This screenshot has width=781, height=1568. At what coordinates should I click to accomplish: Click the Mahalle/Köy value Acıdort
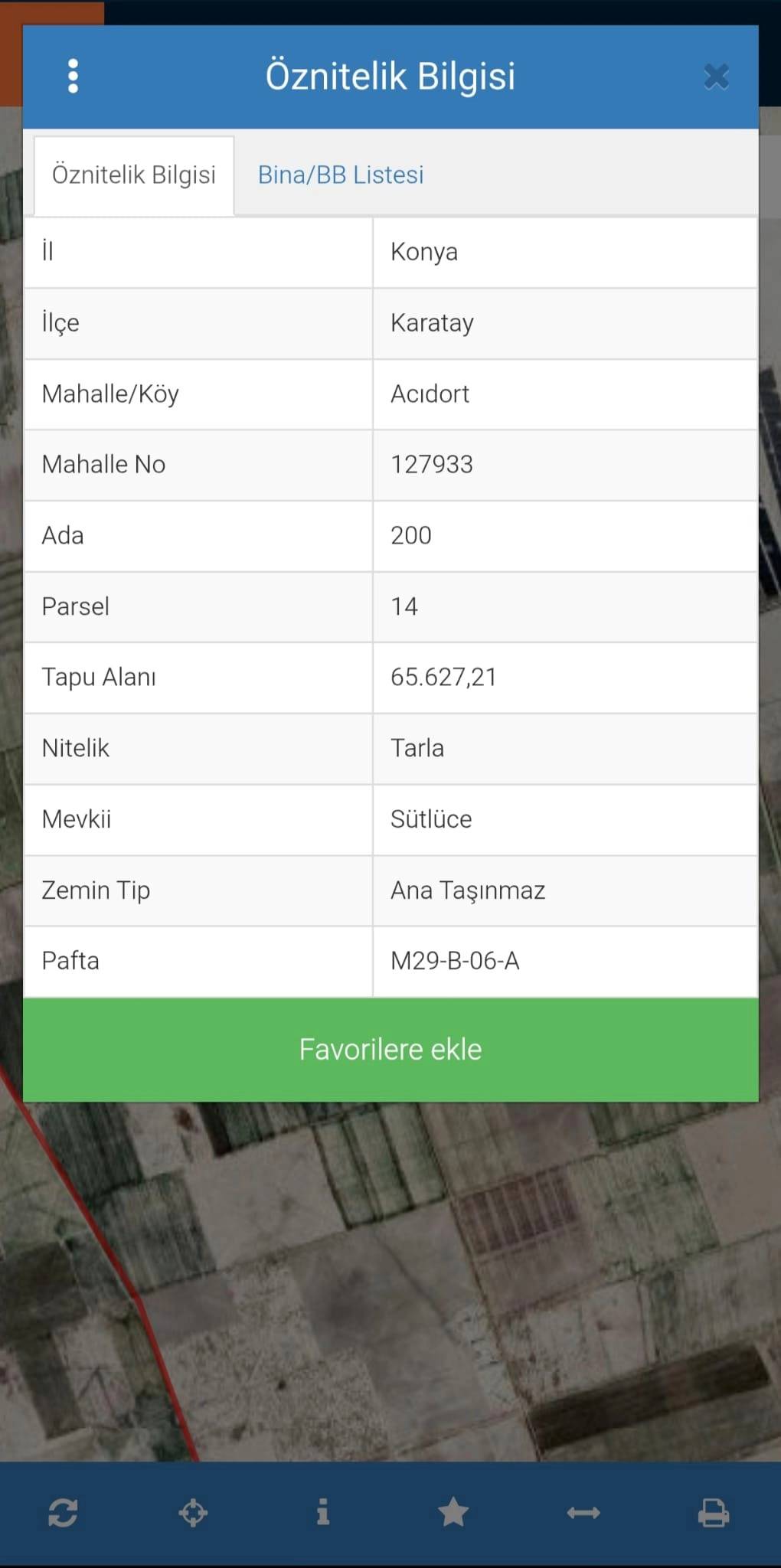tap(431, 394)
